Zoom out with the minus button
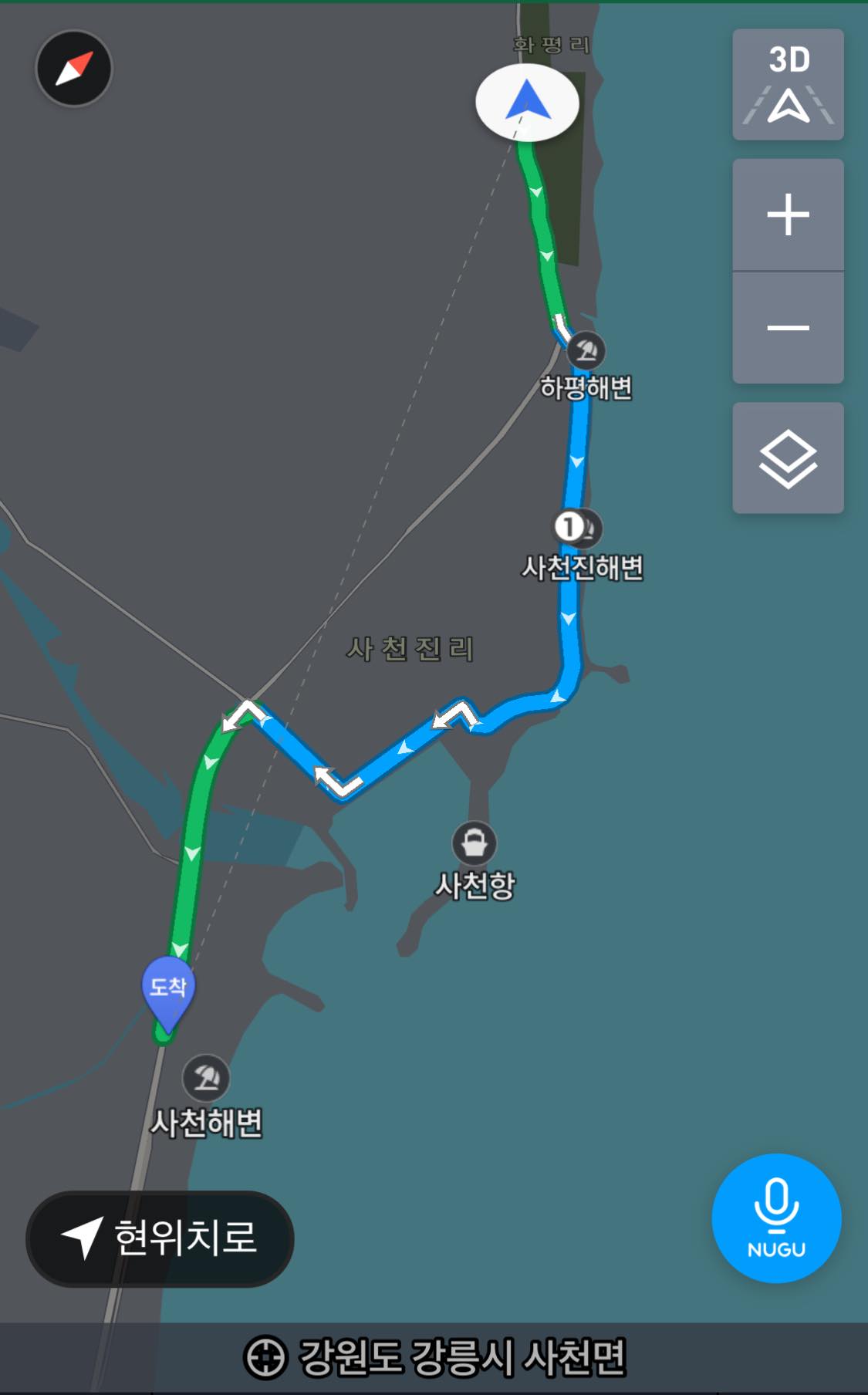The image size is (868, 1395). (x=788, y=328)
